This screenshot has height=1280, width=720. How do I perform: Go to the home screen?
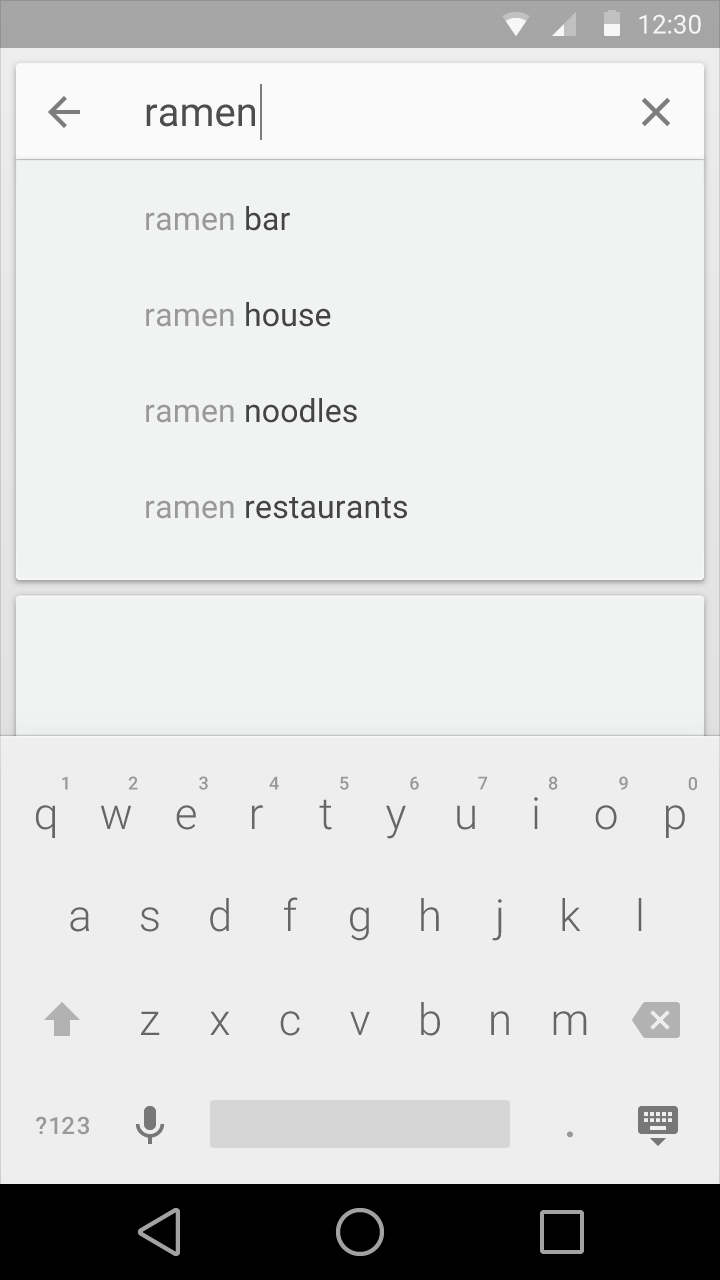(x=360, y=1232)
